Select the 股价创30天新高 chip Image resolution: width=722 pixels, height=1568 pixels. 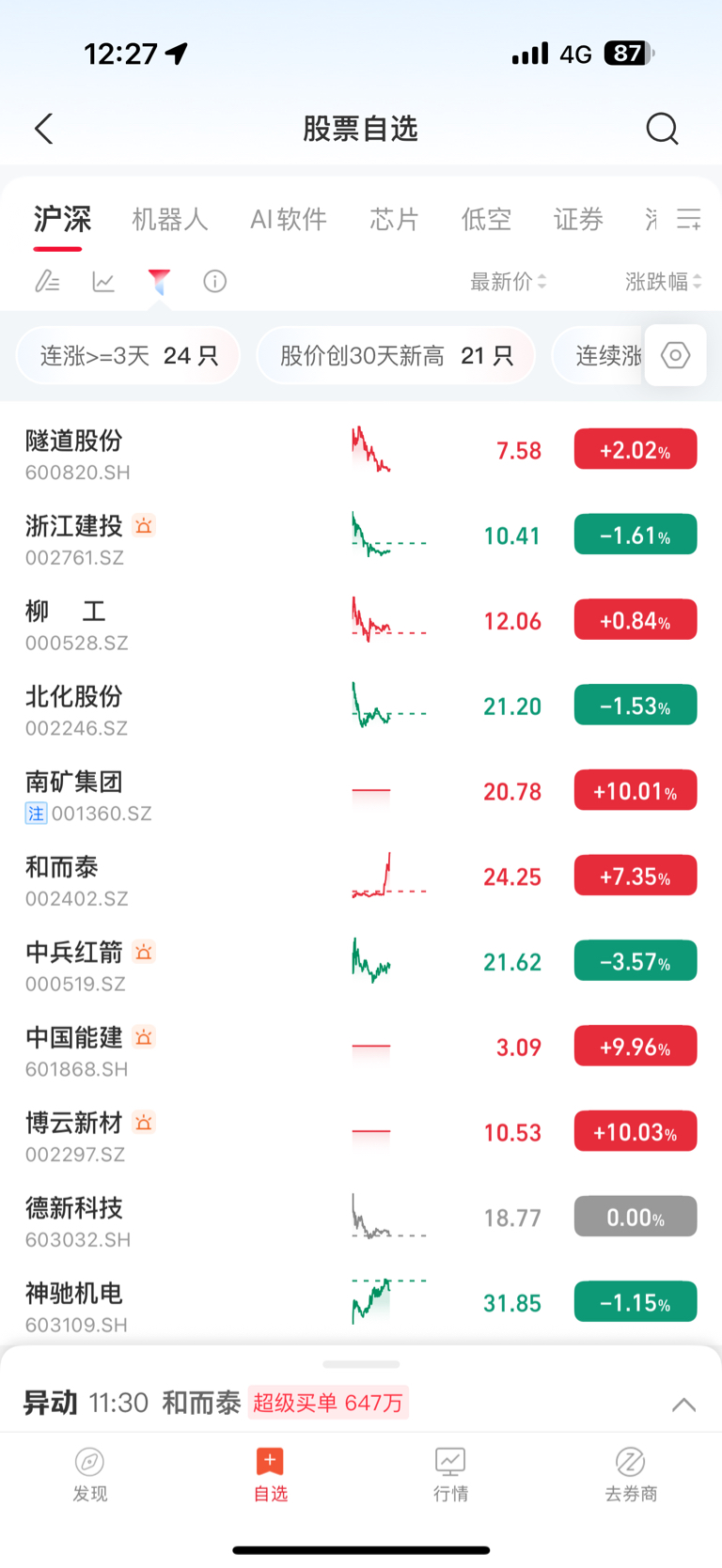(396, 355)
